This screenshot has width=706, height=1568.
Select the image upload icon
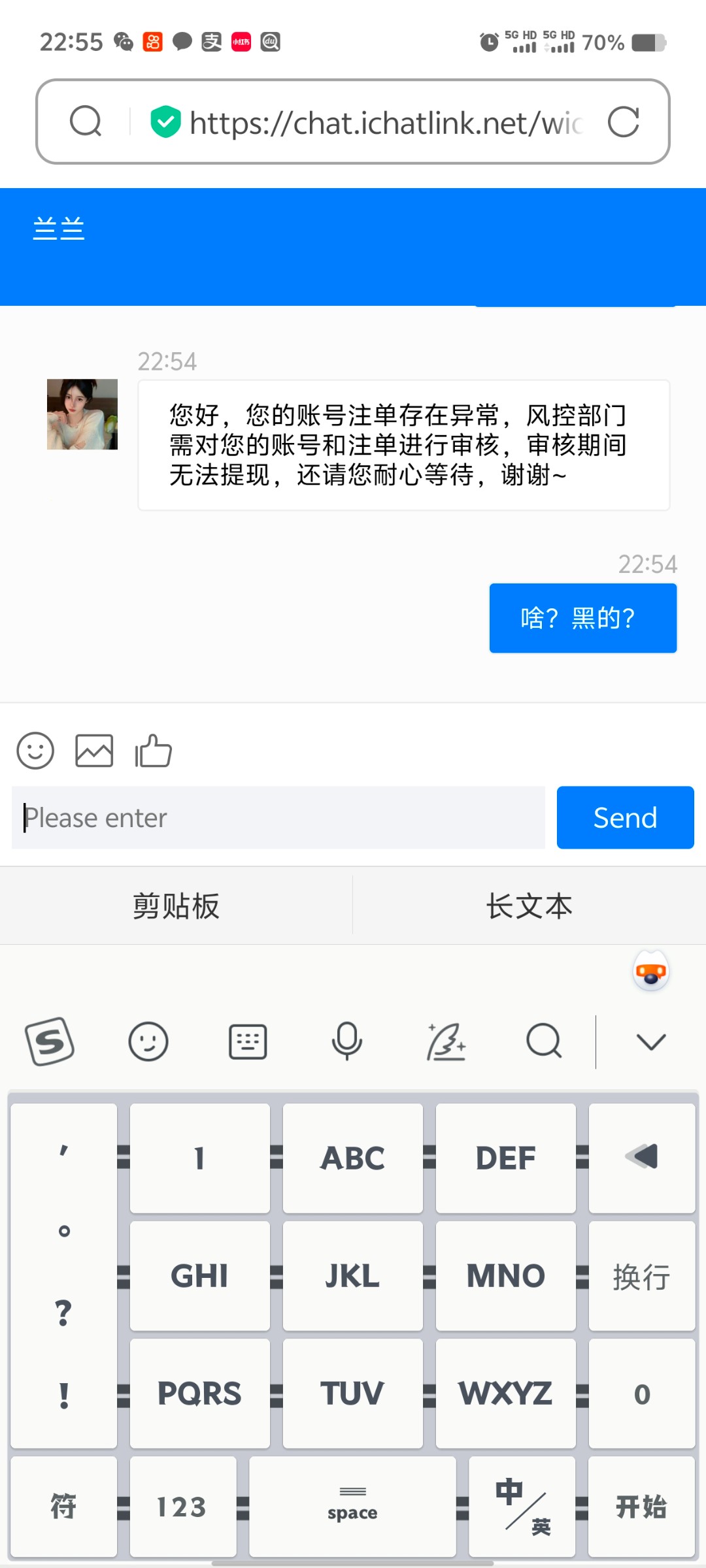point(92,751)
